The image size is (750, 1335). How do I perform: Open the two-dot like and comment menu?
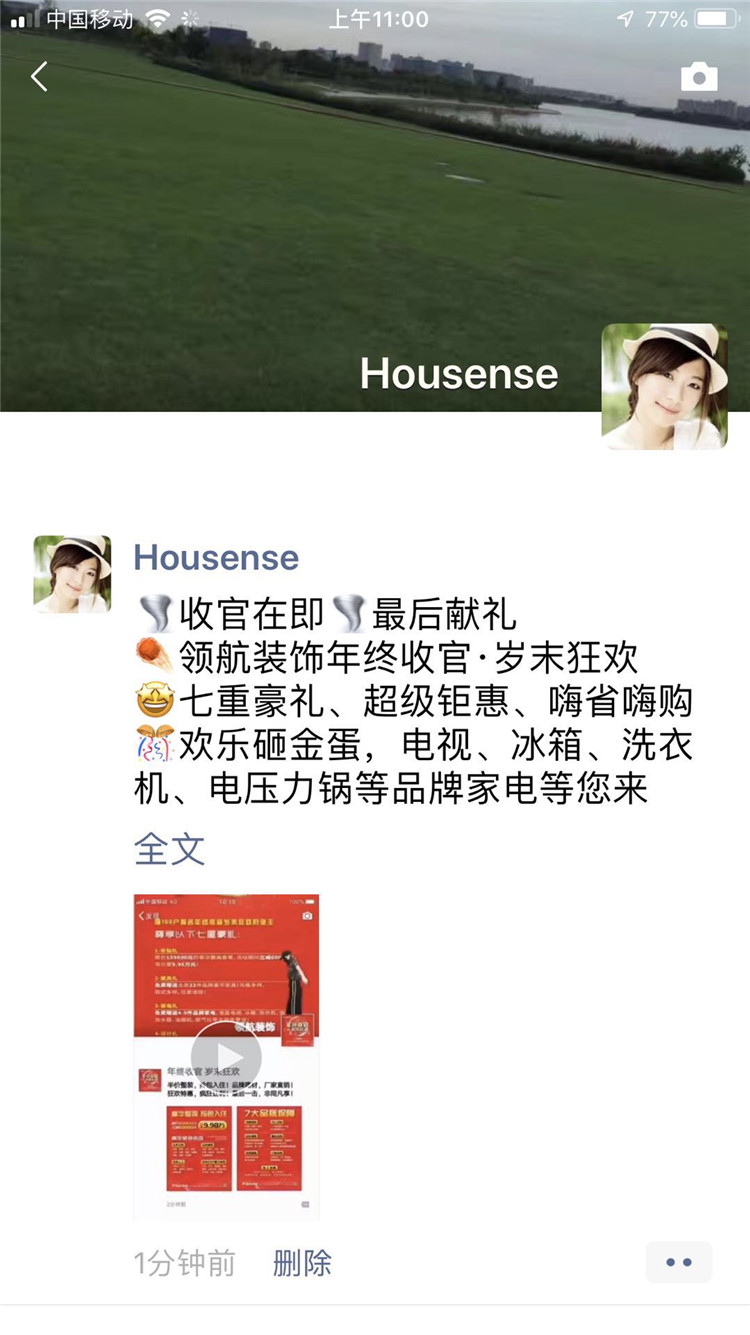point(679,1262)
